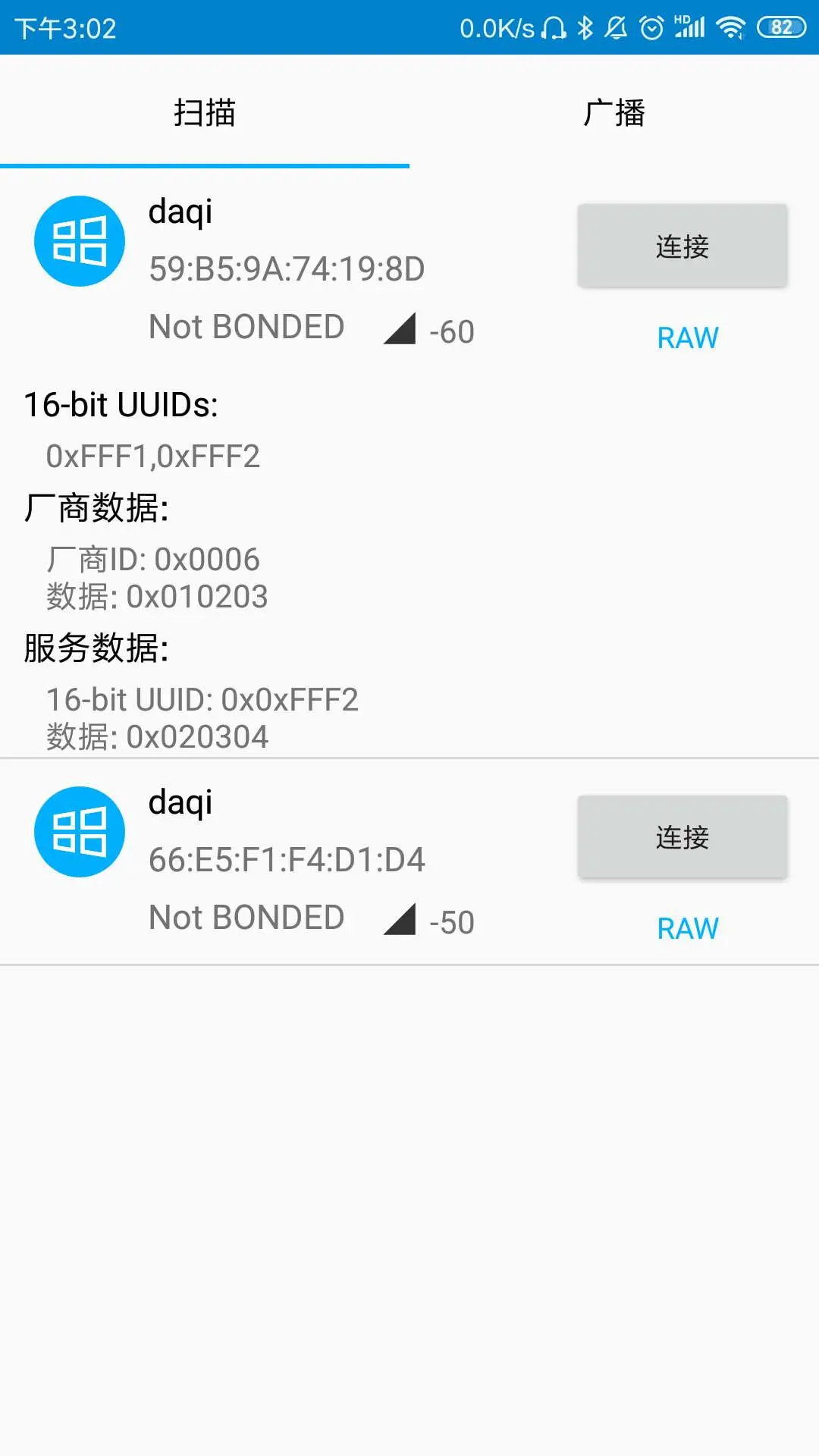Connect to device 59:B5:9A:74:19:8D
This screenshot has height=1456, width=819.
pyautogui.click(x=682, y=246)
